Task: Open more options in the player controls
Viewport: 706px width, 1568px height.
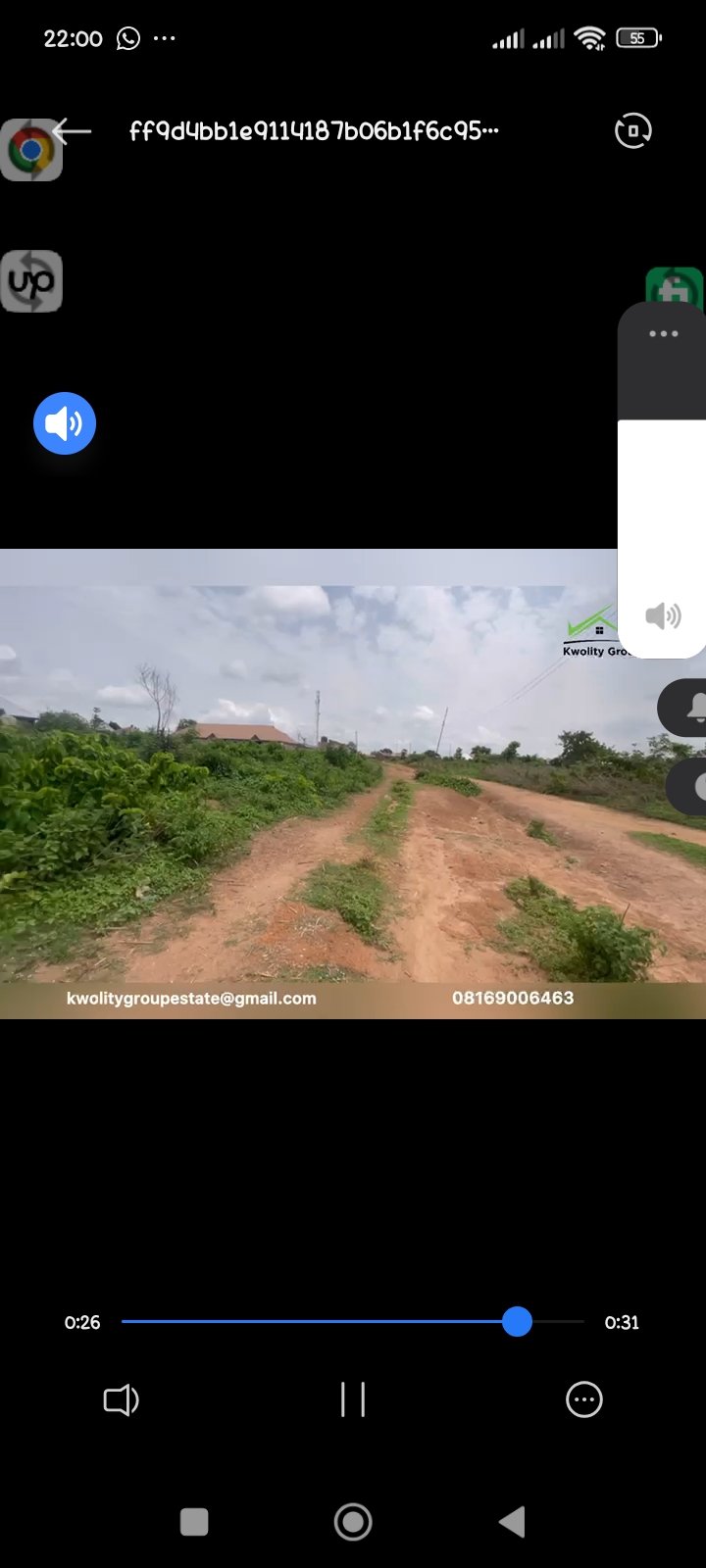Action: 584,1399
